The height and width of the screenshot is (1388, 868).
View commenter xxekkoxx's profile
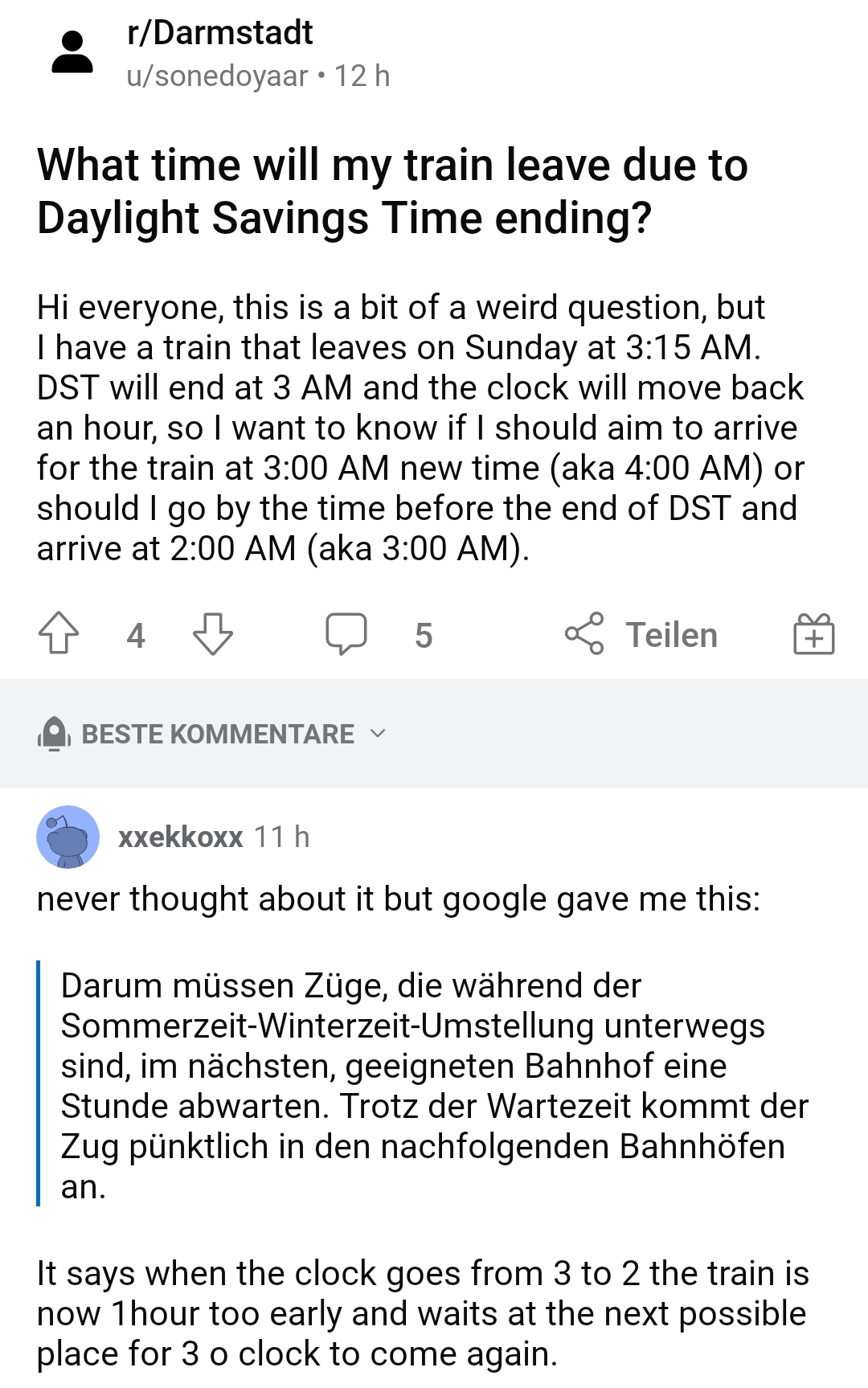(180, 837)
